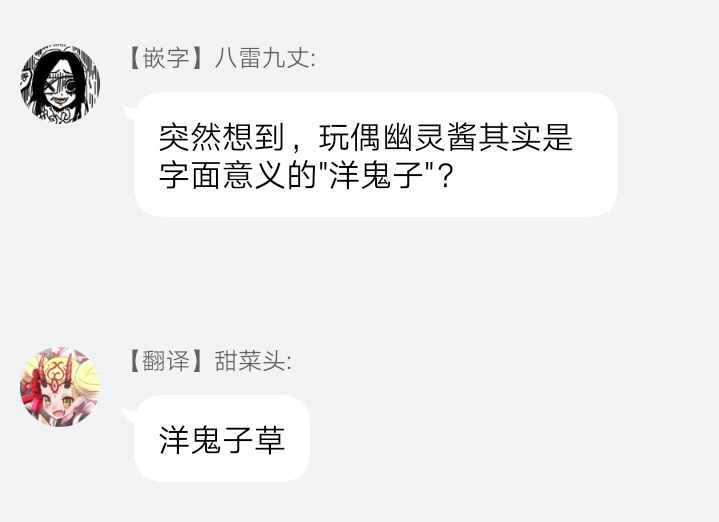Open 八雷九丈's profile avatar
719x522 pixels.
[60, 84]
